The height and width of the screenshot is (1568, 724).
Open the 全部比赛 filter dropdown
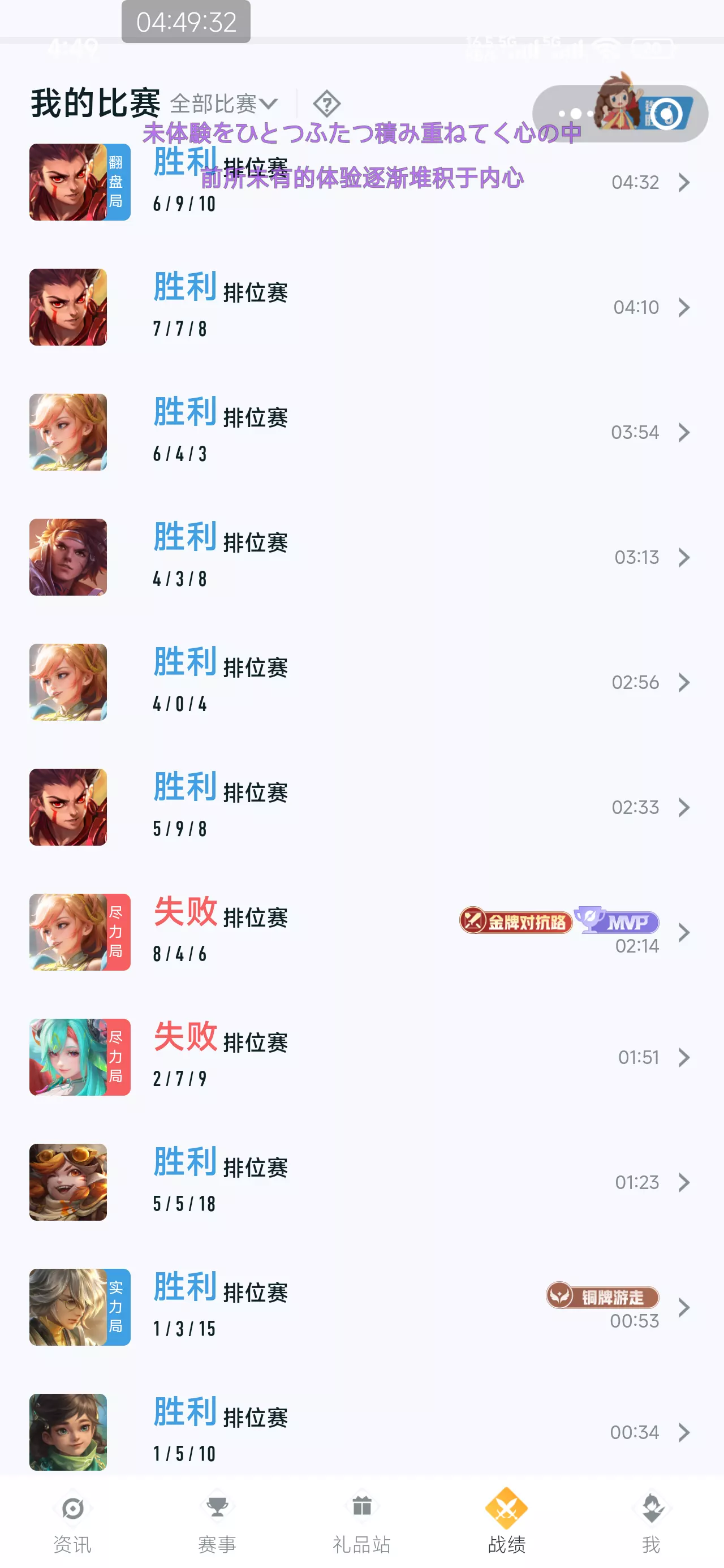222,102
